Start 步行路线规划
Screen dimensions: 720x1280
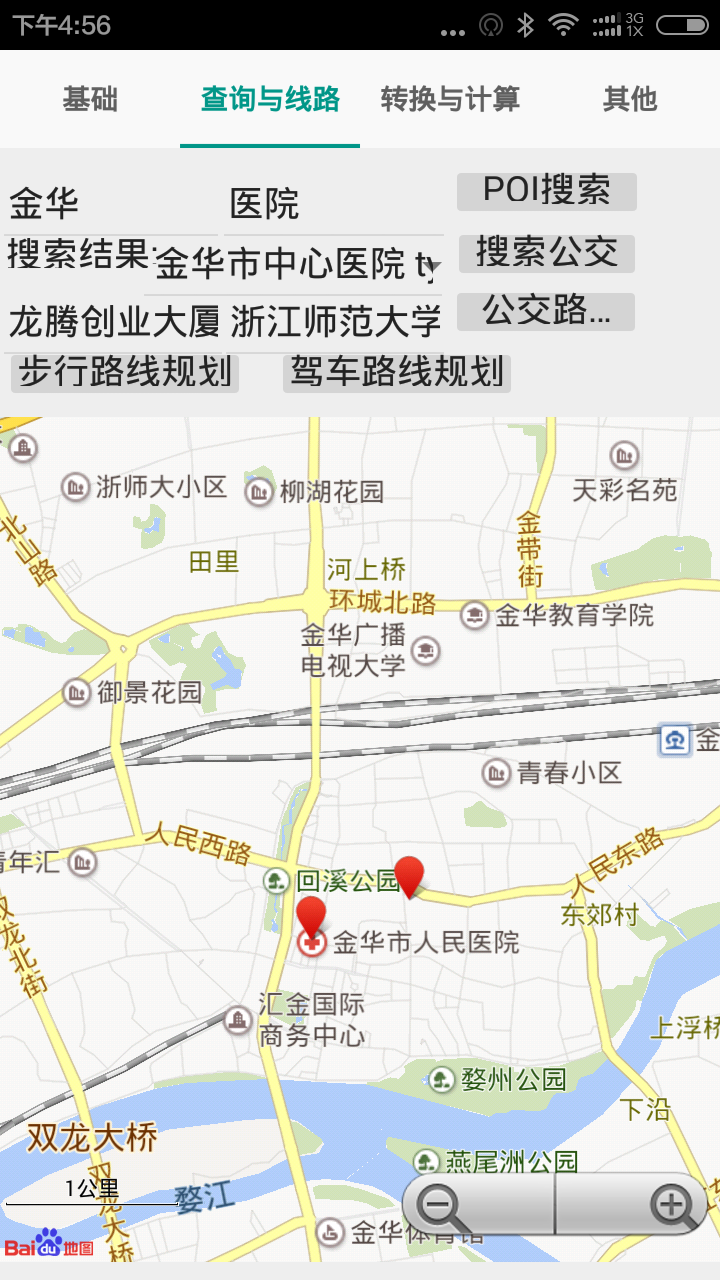(x=125, y=373)
